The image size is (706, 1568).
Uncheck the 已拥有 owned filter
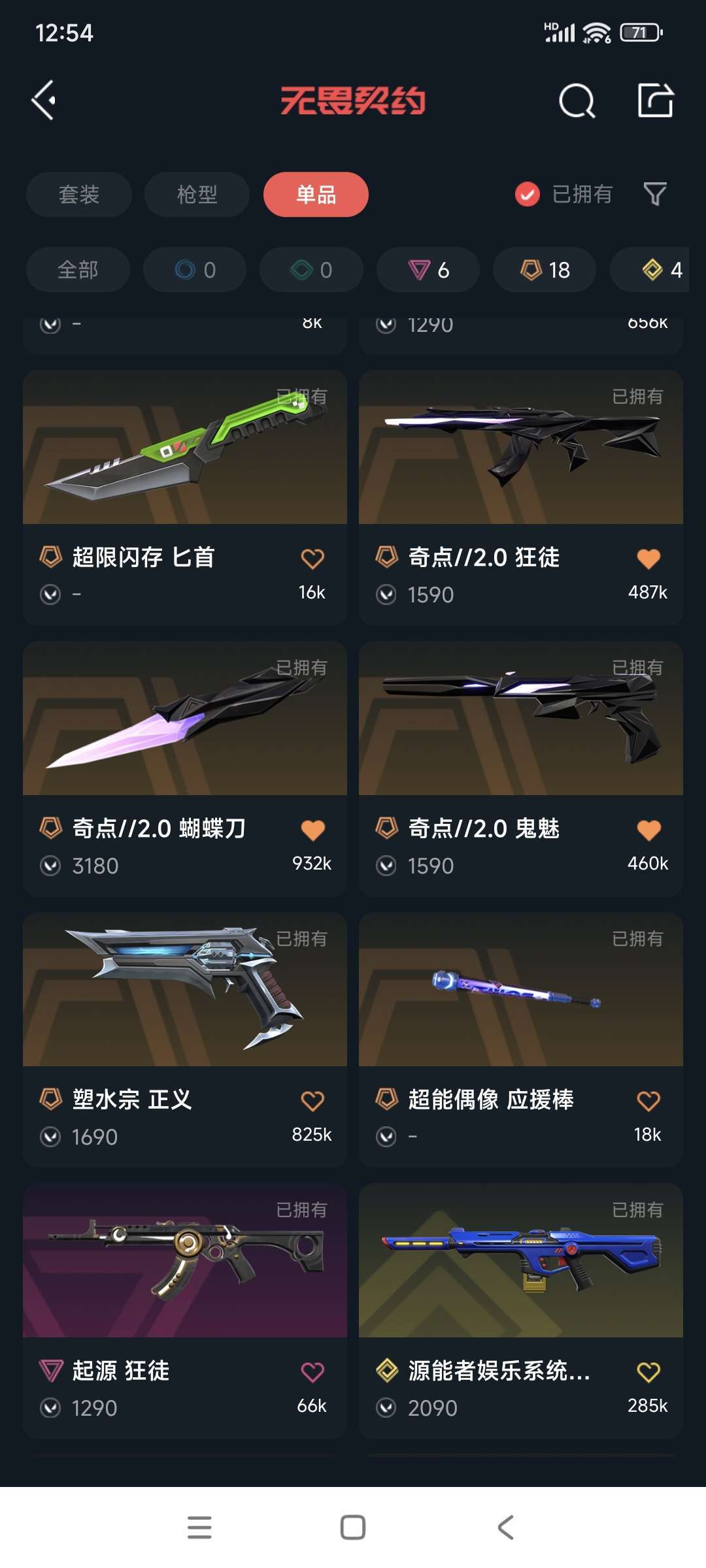(563, 194)
